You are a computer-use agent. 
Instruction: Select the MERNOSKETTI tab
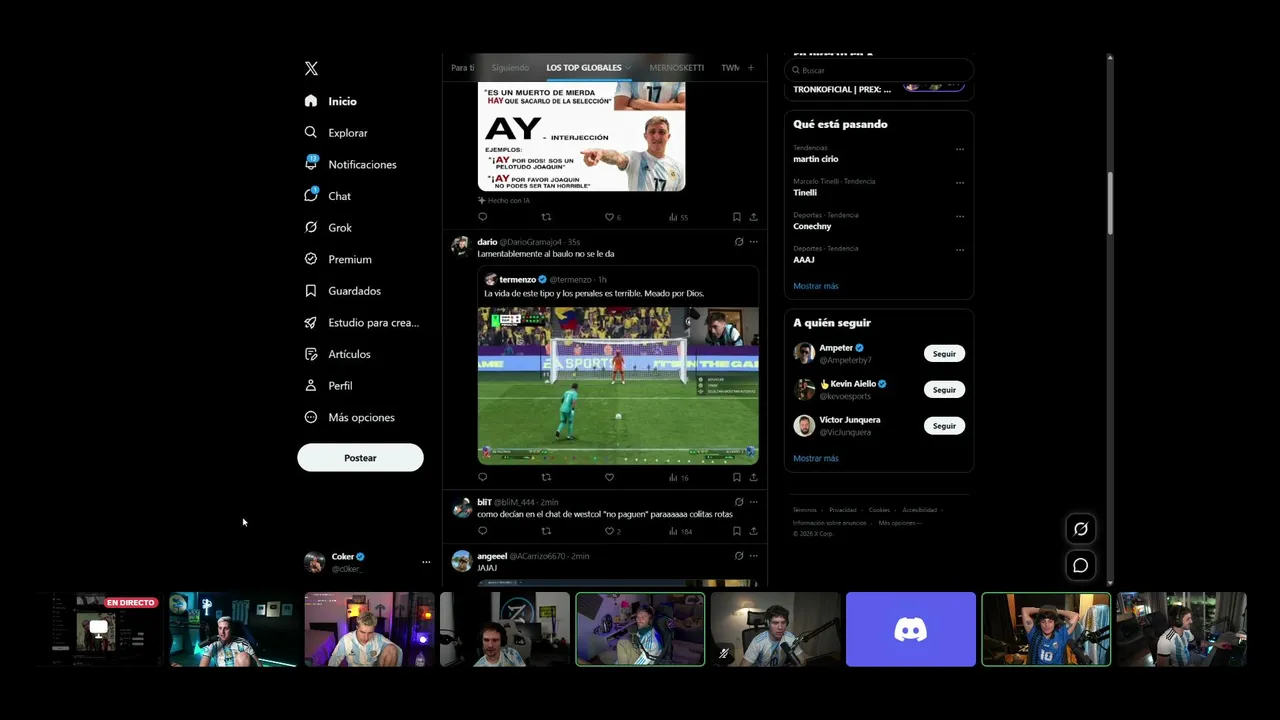click(x=677, y=68)
